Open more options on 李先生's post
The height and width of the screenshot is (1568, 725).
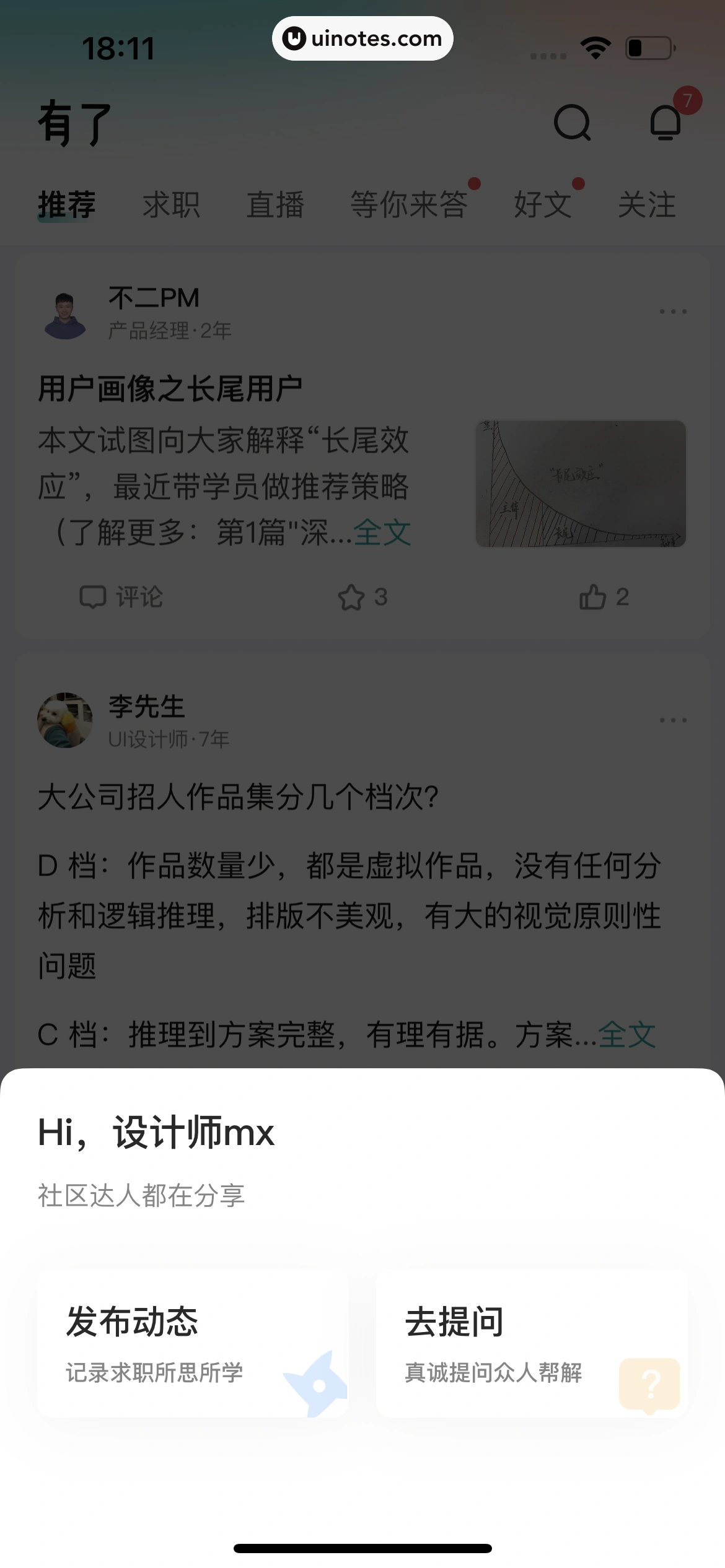click(674, 720)
